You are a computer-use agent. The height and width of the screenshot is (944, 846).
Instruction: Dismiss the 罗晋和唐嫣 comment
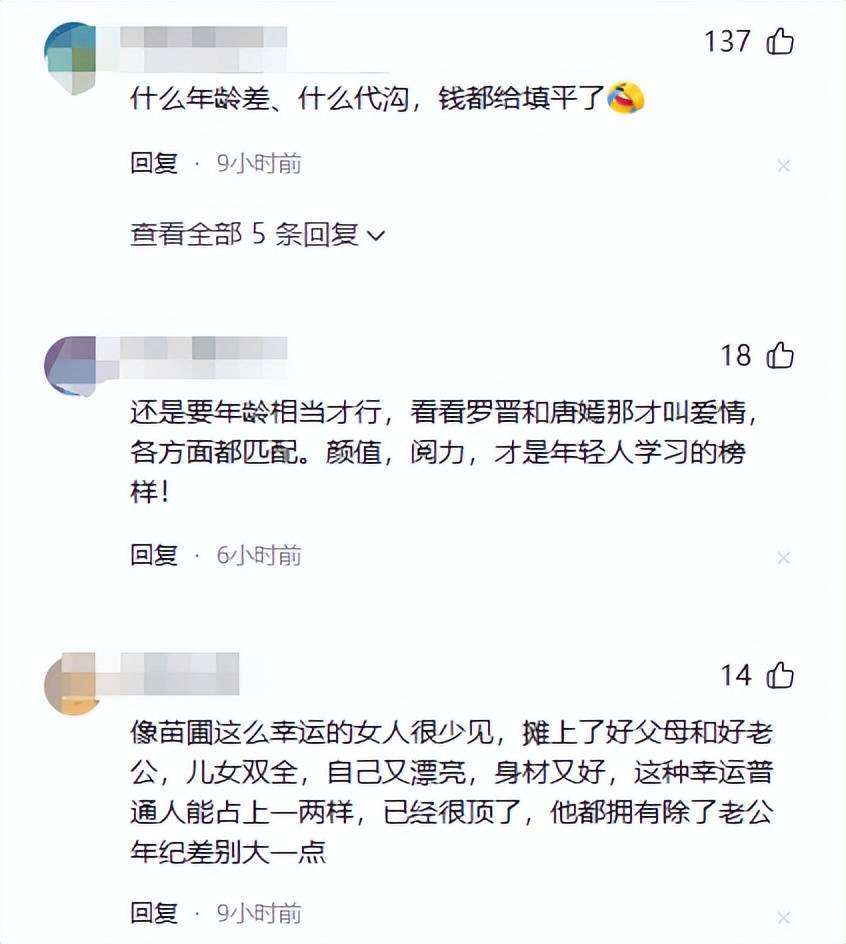point(783,557)
